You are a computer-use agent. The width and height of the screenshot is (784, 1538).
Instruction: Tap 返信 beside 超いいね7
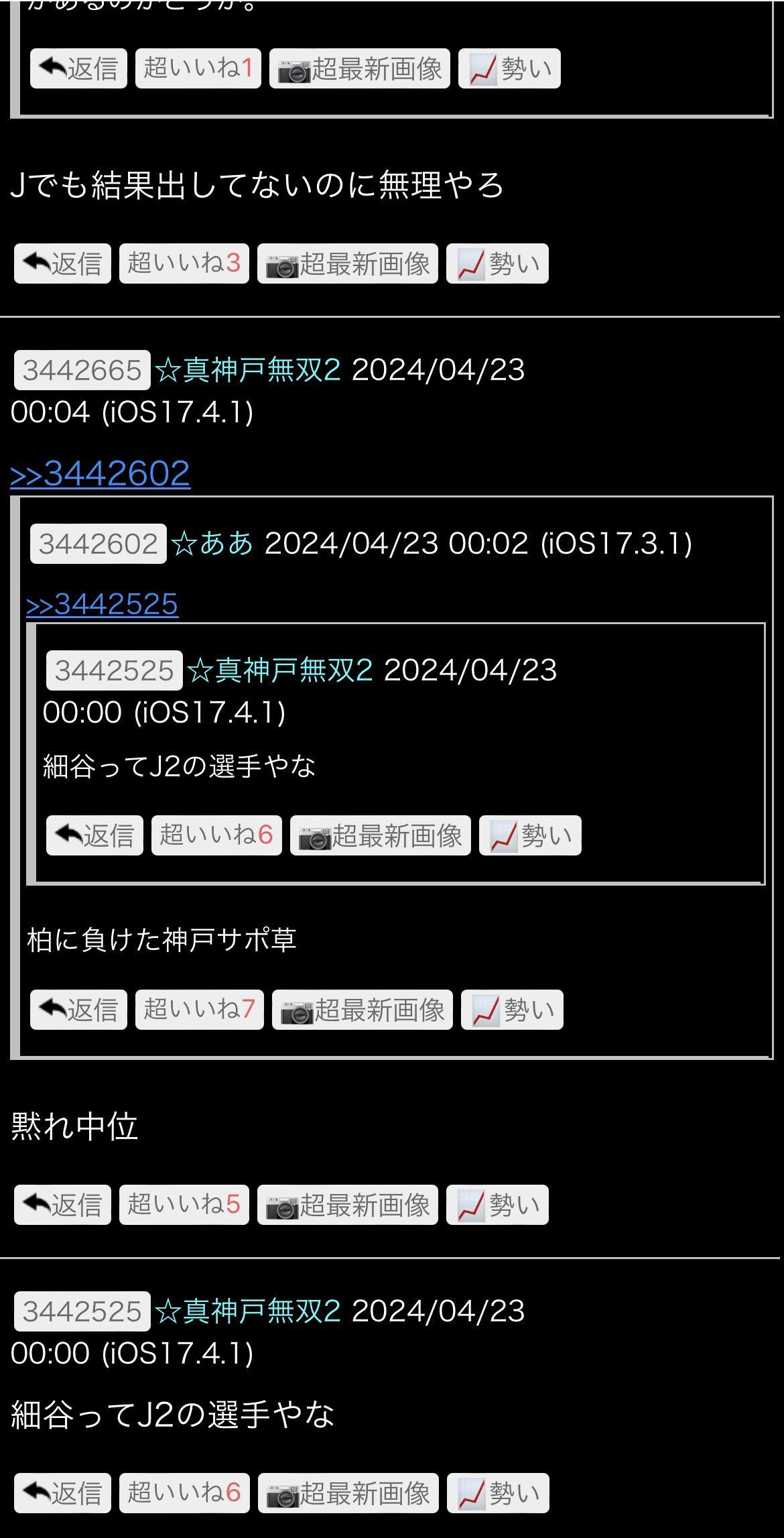[78, 1010]
